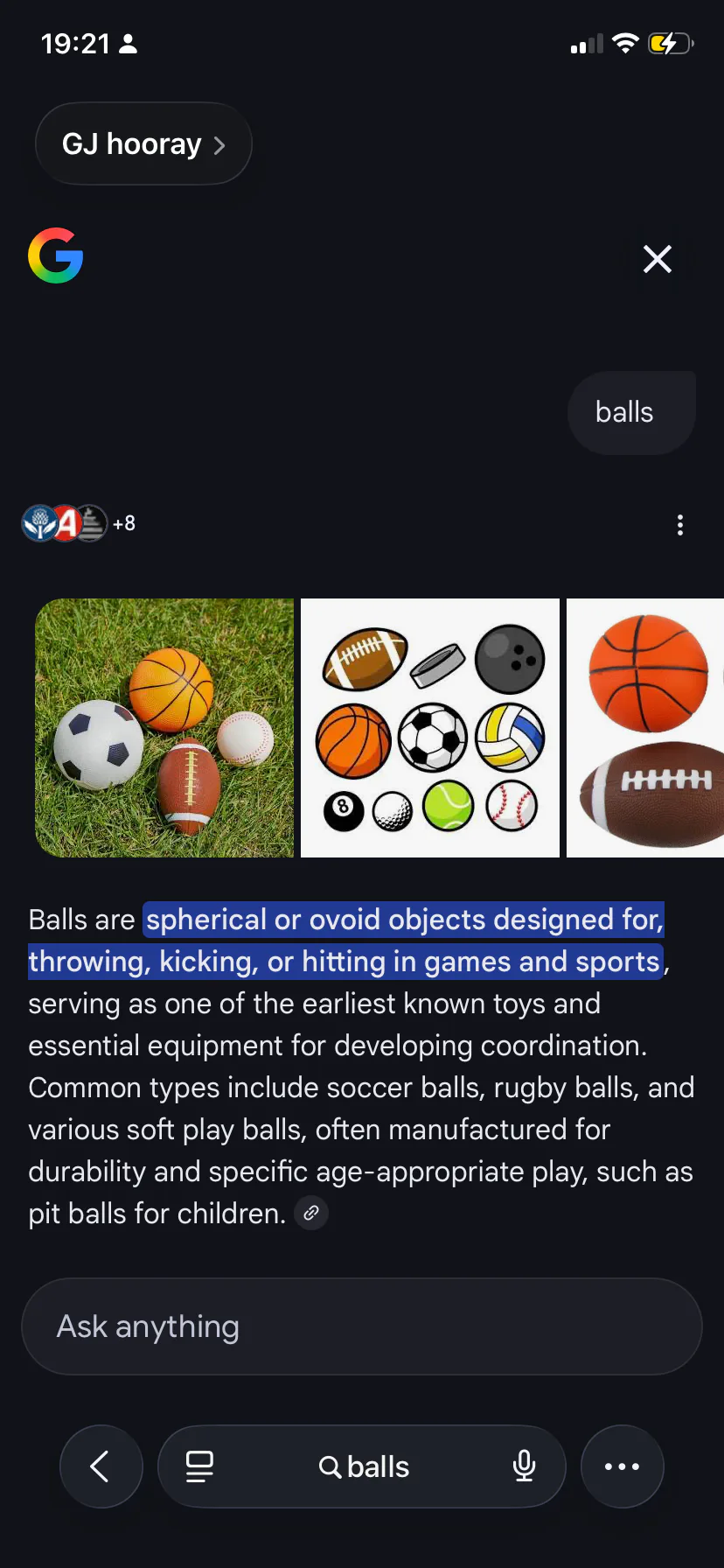Open the tabs icon in the search bar
Viewport: 724px width, 1568px height.
pos(199,1466)
